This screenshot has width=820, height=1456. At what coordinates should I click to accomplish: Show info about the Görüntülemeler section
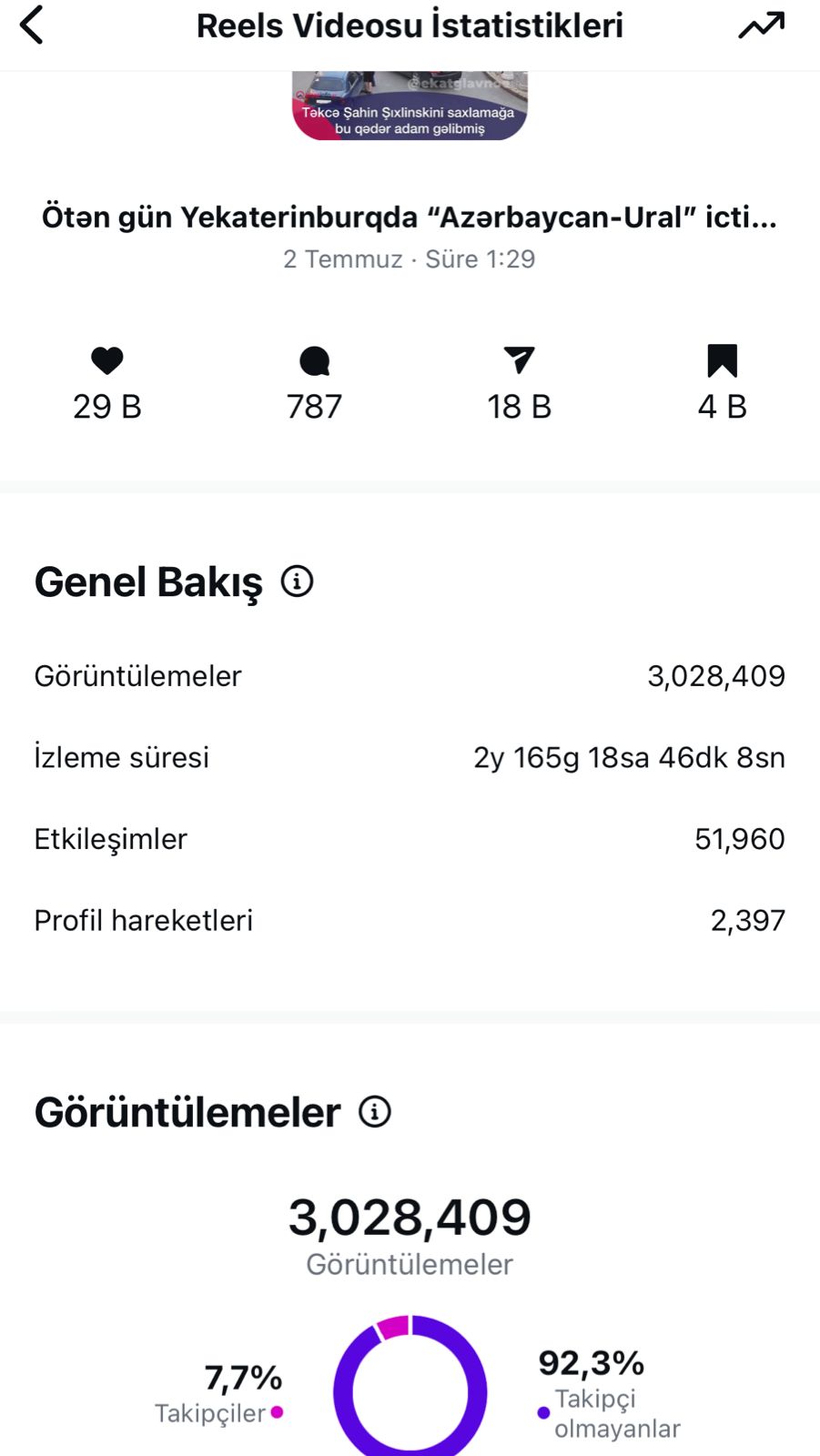(x=375, y=1111)
